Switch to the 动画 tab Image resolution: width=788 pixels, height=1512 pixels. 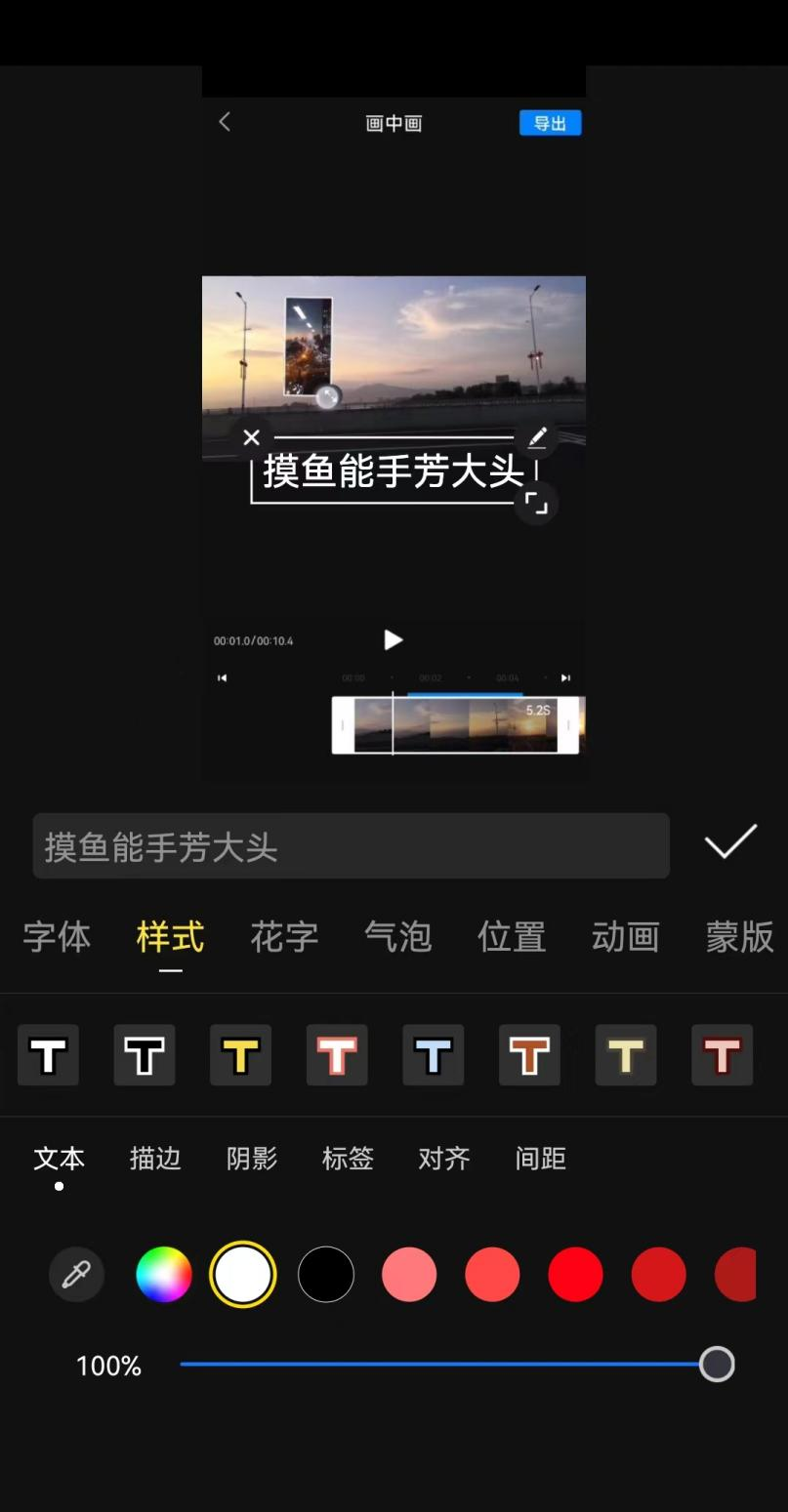(625, 937)
